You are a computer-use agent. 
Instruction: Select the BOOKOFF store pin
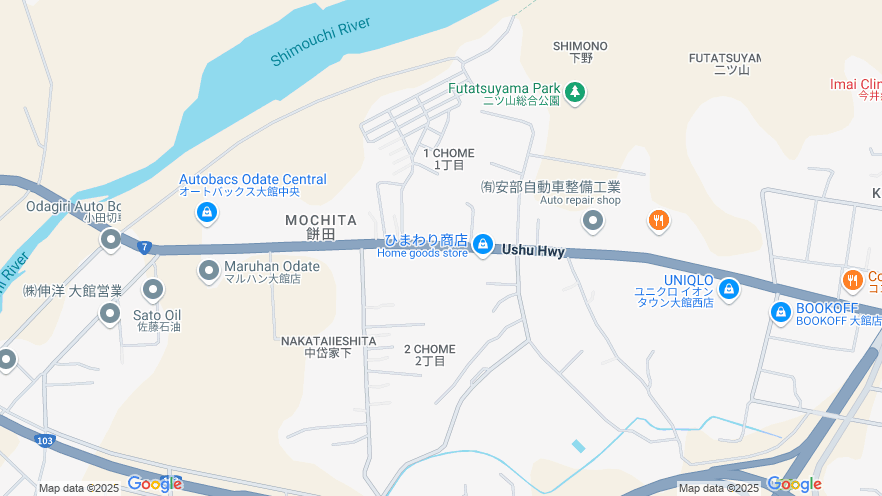click(781, 313)
